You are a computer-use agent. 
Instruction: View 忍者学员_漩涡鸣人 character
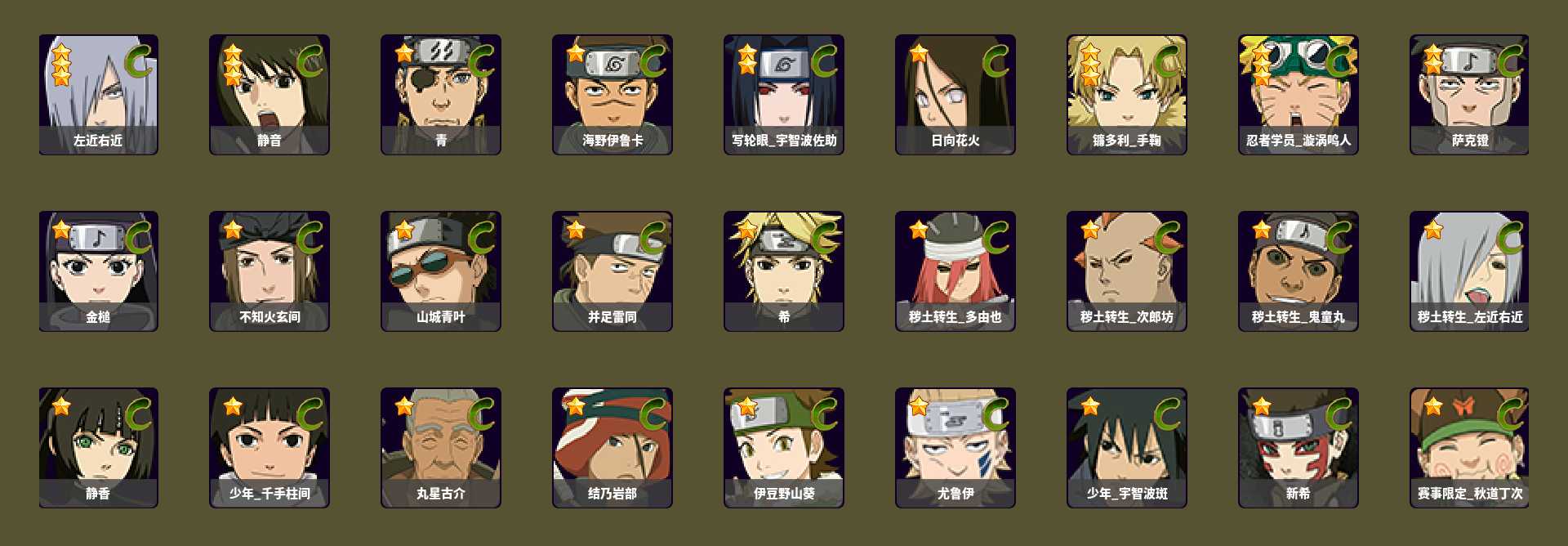click(1298, 94)
